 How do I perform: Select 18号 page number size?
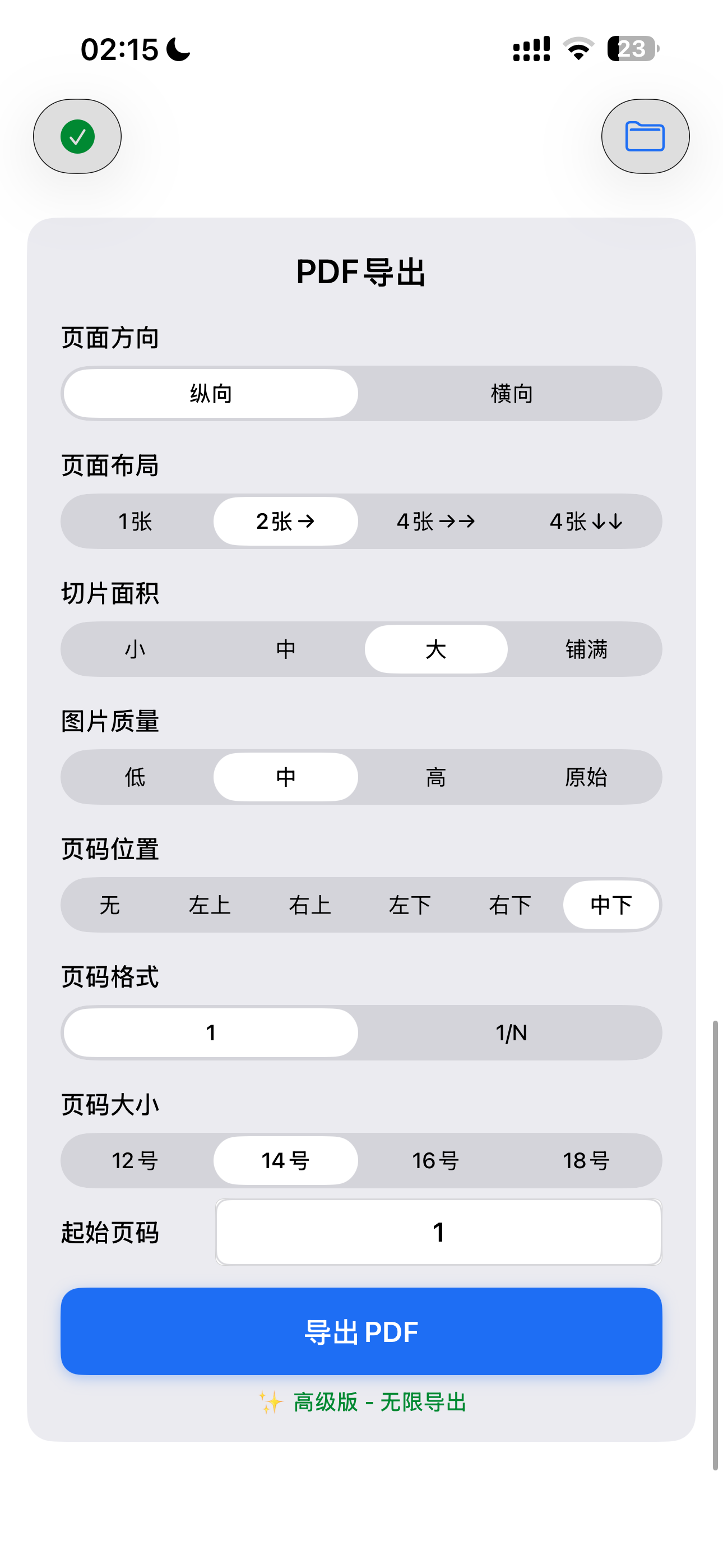click(586, 1160)
